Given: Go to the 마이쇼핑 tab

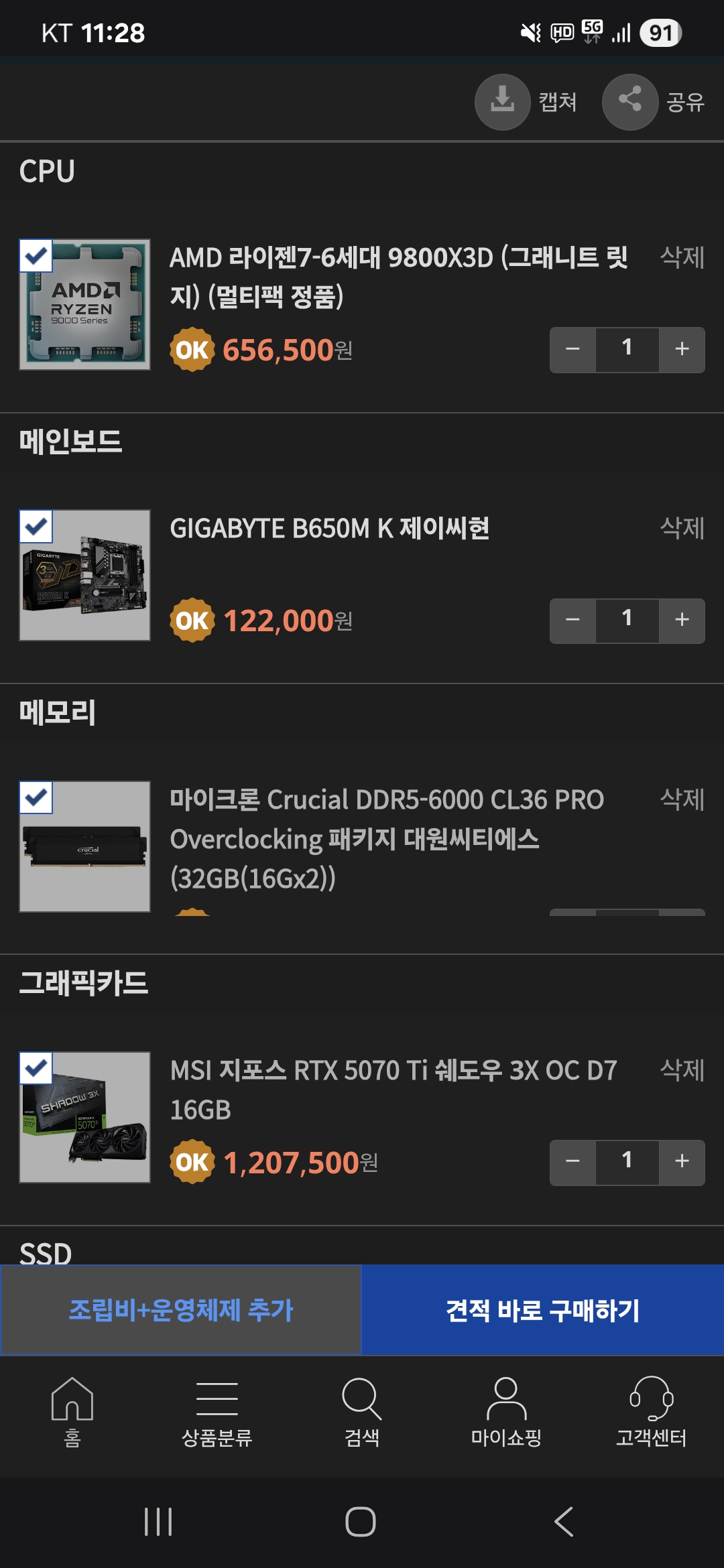Looking at the screenshot, I should click(506, 1411).
